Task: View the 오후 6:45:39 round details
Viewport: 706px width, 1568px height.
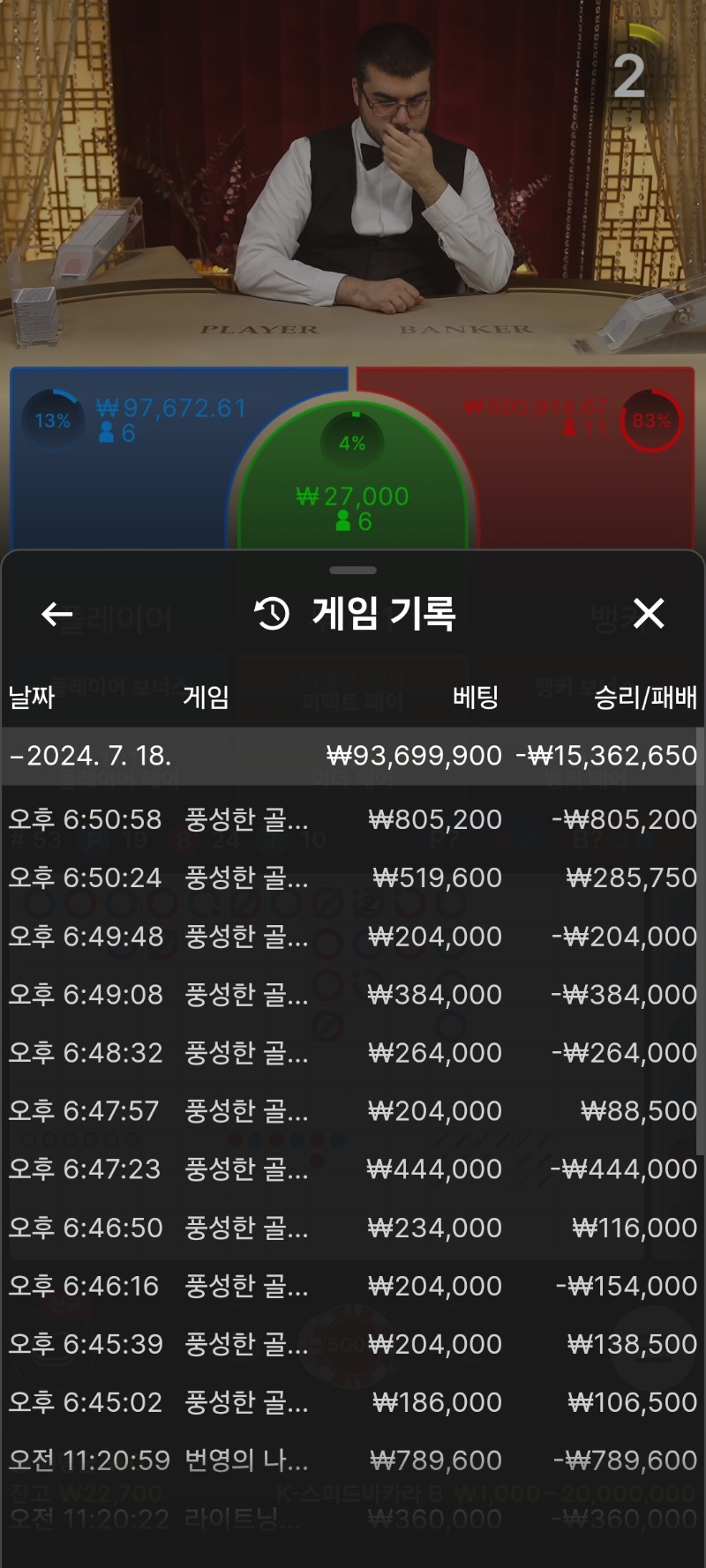Action: [353, 1343]
